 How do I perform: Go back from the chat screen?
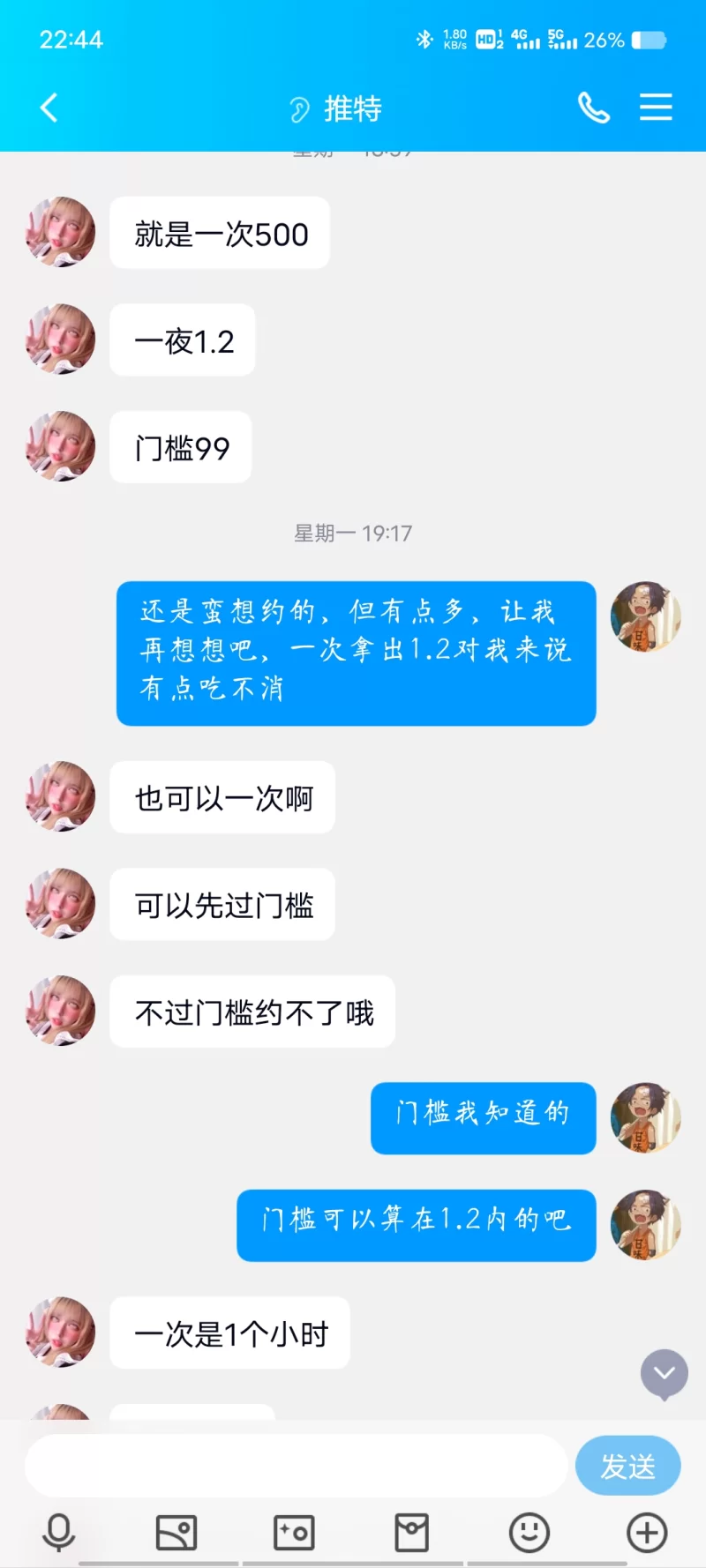pyautogui.click(x=49, y=108)
